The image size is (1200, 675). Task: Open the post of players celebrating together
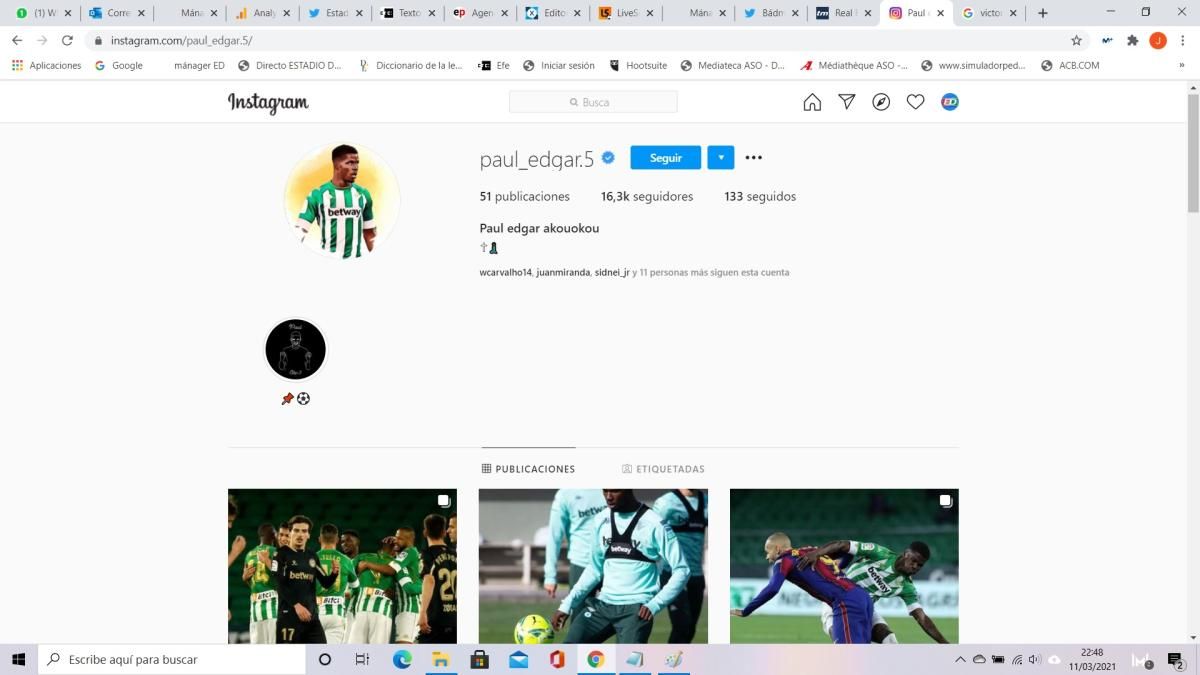tap(342, 565)
